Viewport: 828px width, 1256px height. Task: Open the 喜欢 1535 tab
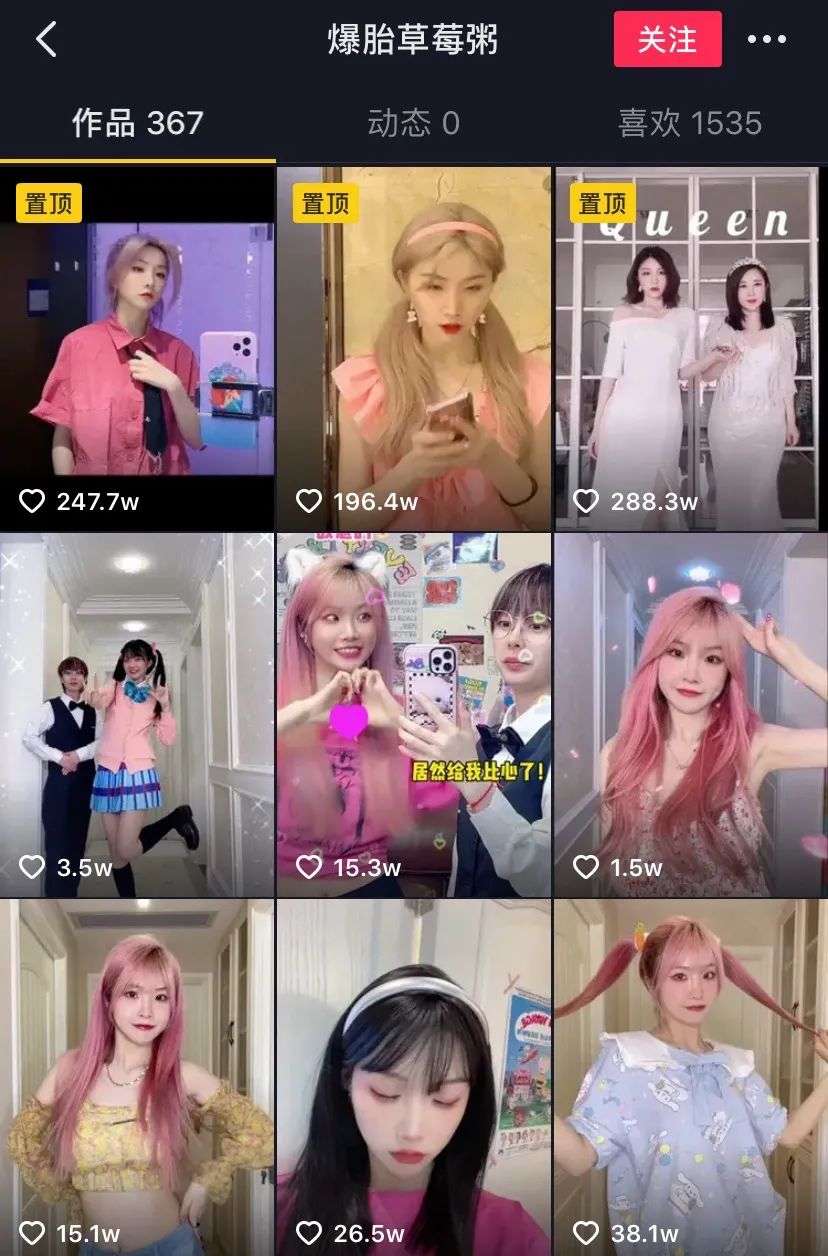click(690, 123)
